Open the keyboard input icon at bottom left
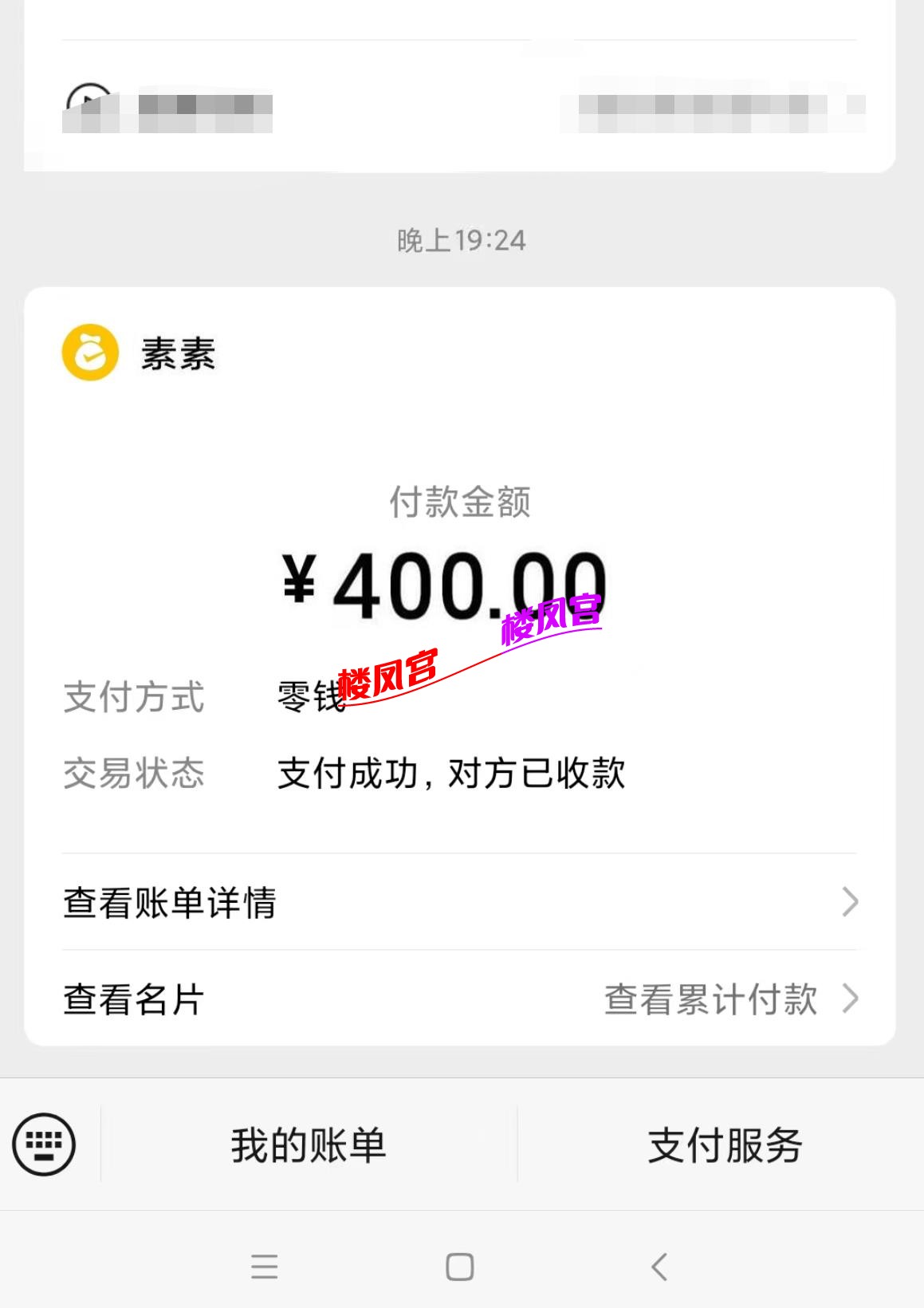 (44, 1144)
